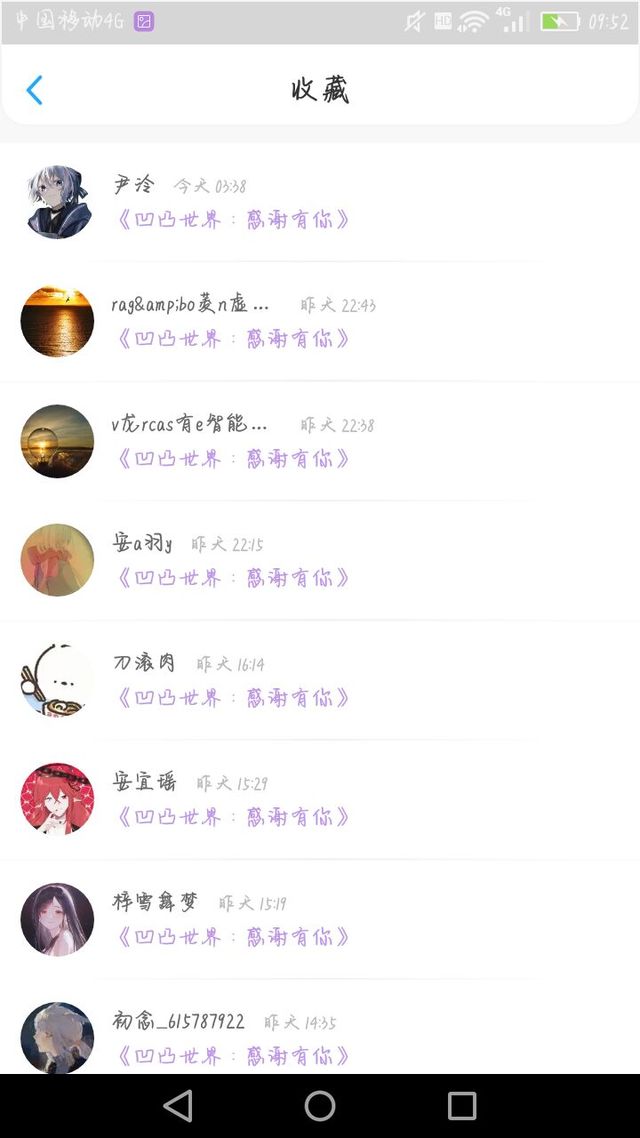View 安宜瑶's favorite entry

pos(320,800)
